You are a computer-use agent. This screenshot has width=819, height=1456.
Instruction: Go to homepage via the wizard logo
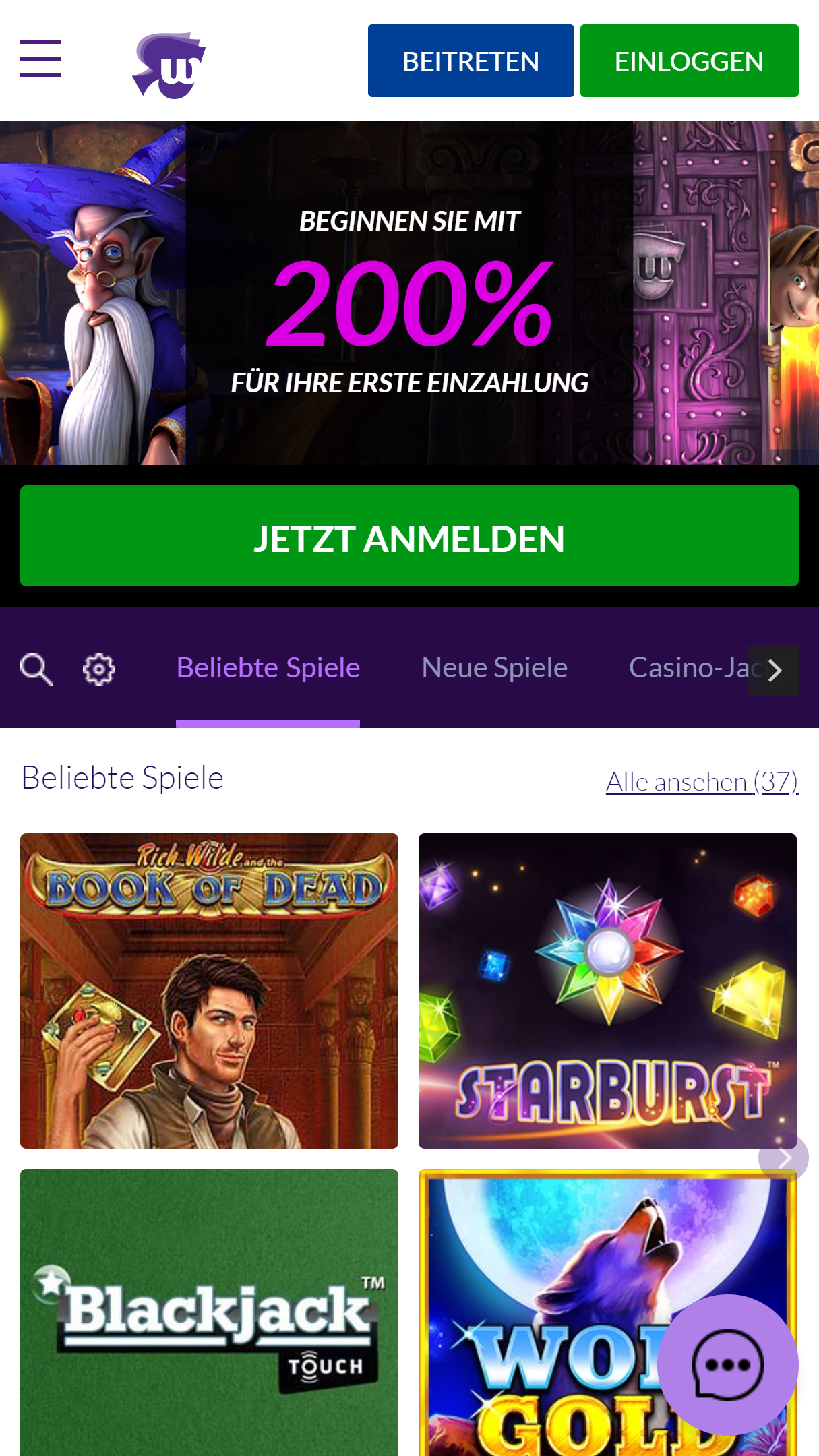(x=169, y=65)
